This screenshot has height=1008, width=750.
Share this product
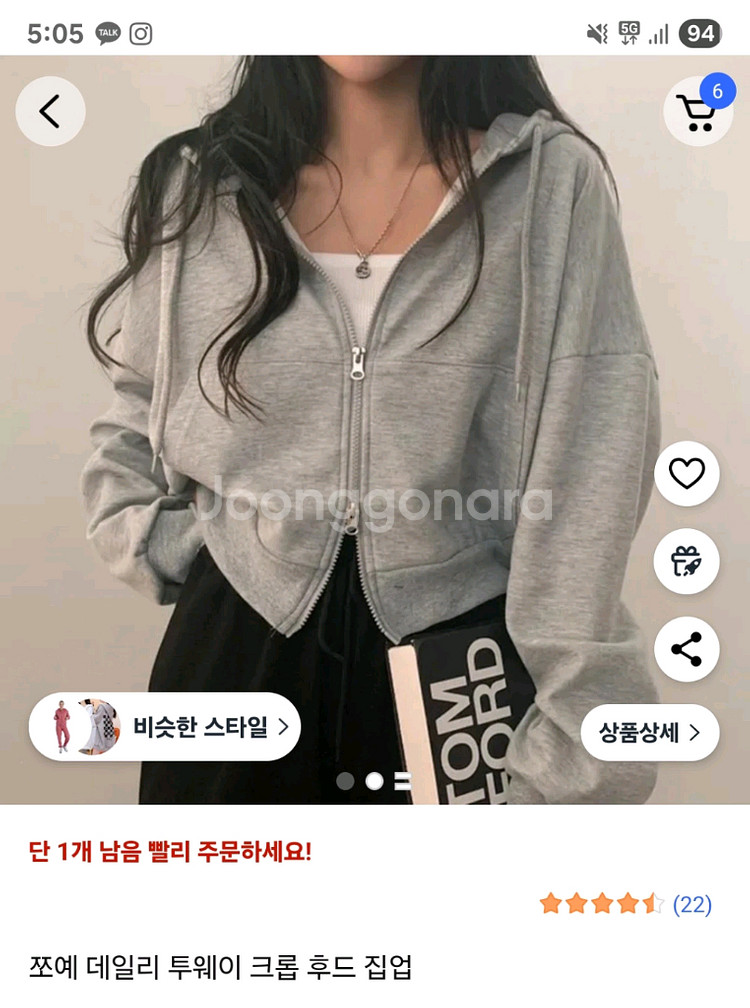[687, 650]
